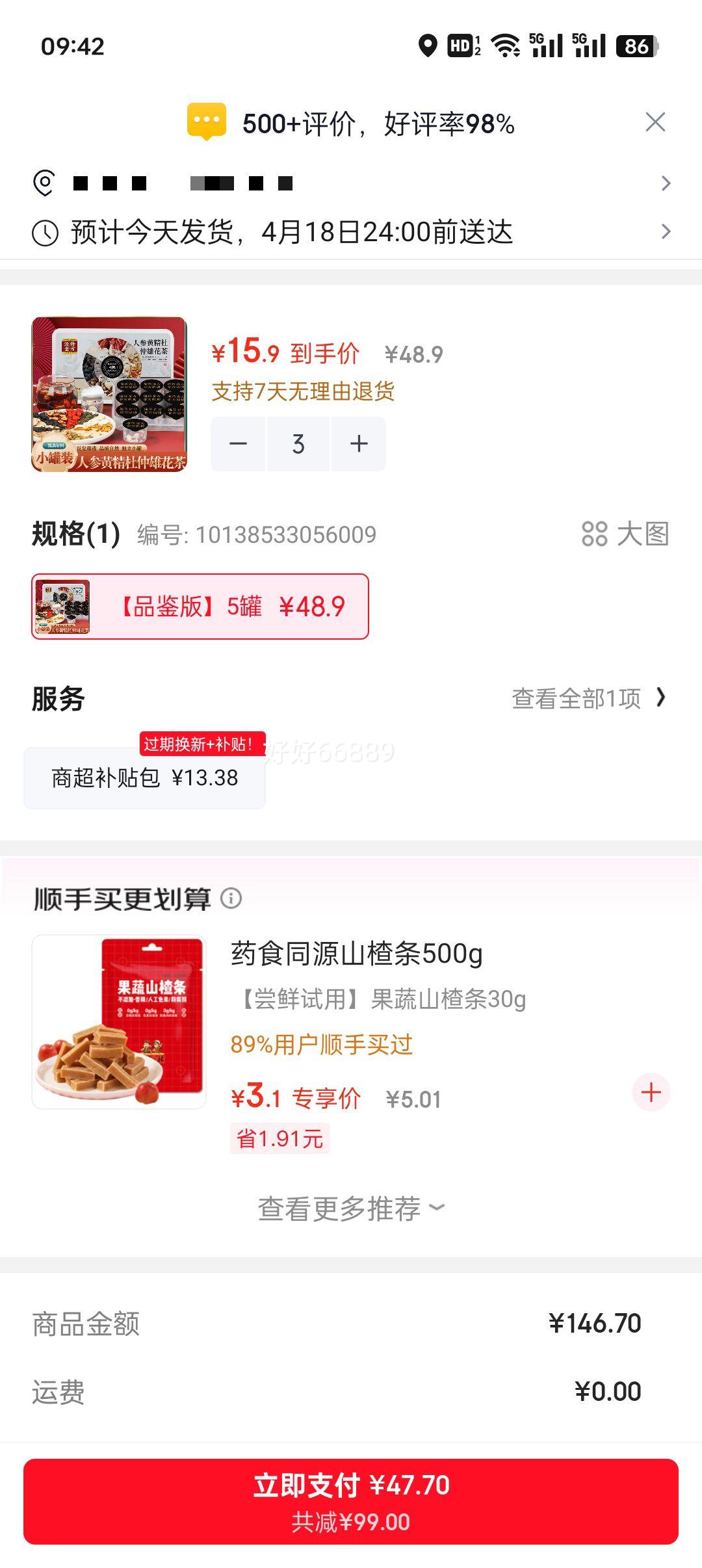Tap the quantity field showing 3
The width and height of the screenshot is (702, 1568).
pyautogui.click(x=298, y=444)
